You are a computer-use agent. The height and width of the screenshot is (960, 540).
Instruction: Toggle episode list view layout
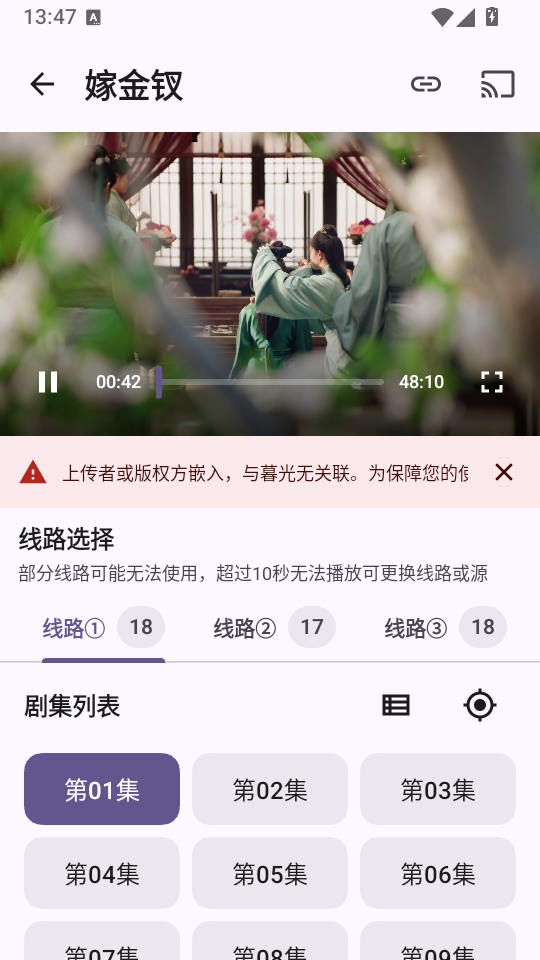pyautogui.click(x=396, y=705)
